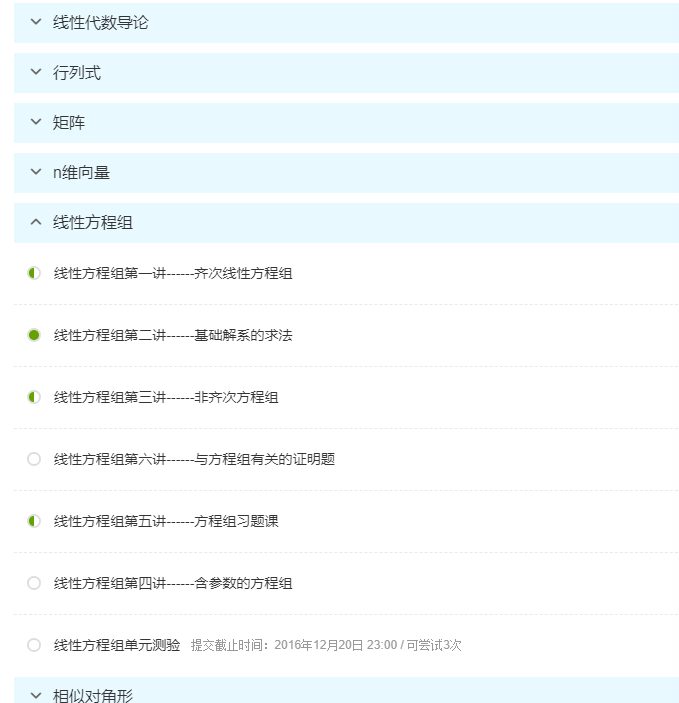Open lesson 第三讲 非齐次方程组
This screenshot has height=703, width=679.
coord(166,397)
